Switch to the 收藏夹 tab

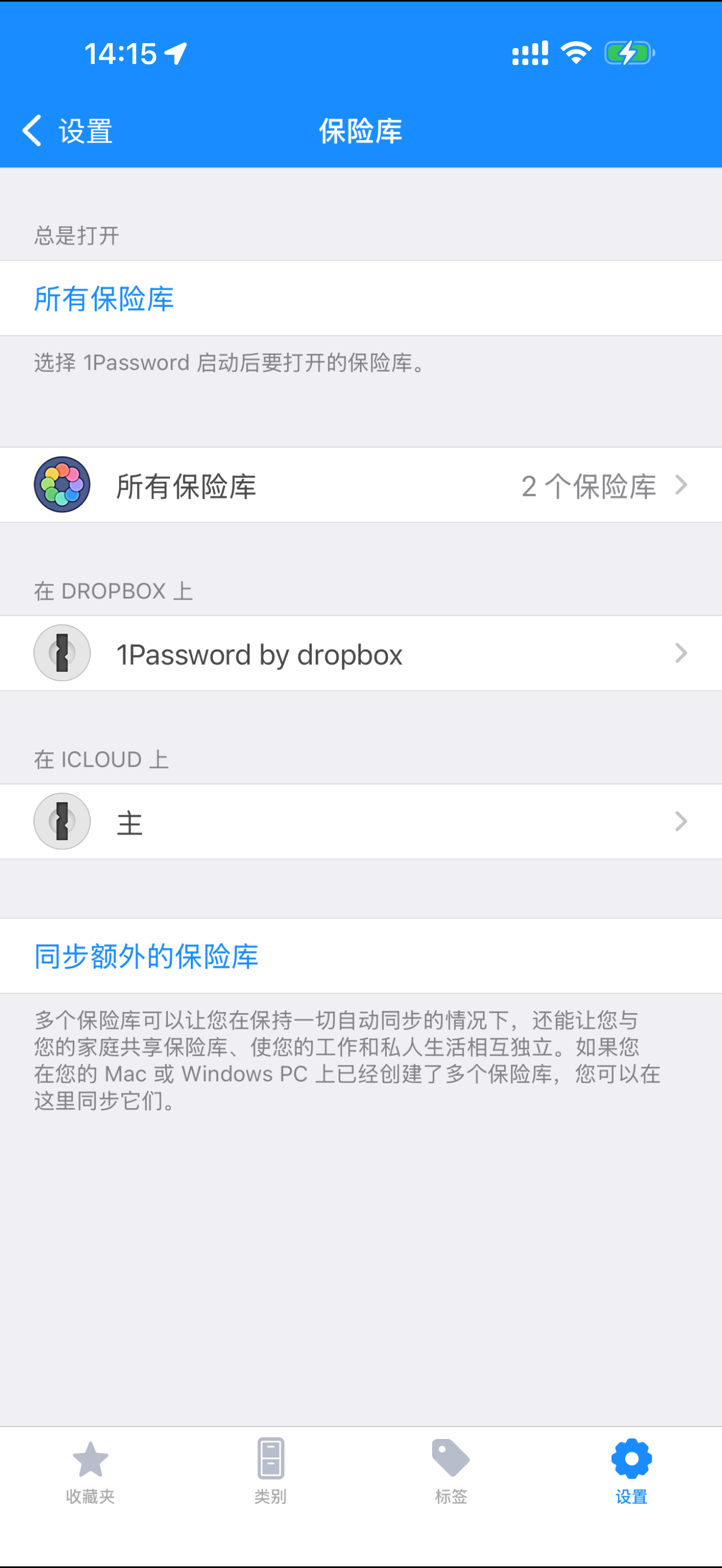(x=90, y=1471)
